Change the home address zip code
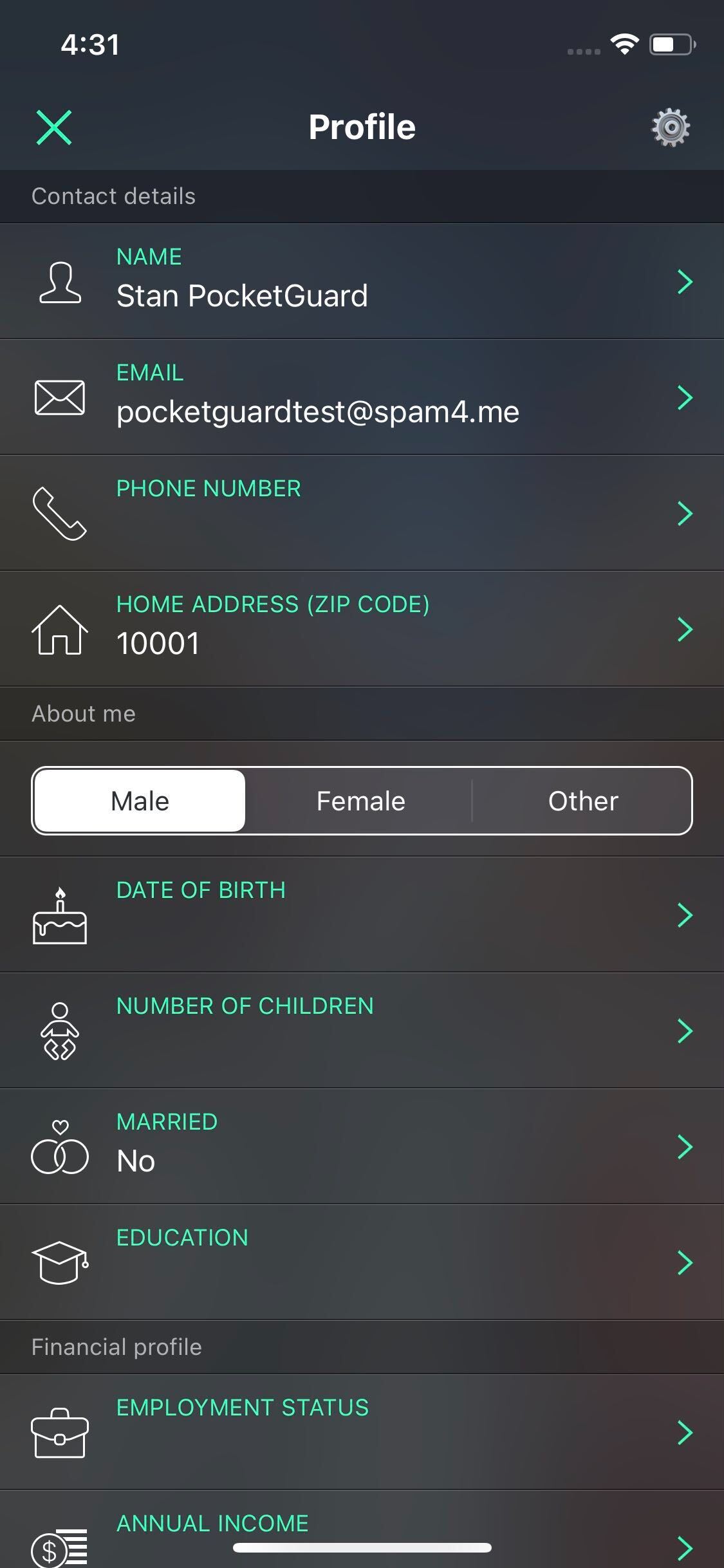Viewport: 724px width, 1568px height. [362, 629]
